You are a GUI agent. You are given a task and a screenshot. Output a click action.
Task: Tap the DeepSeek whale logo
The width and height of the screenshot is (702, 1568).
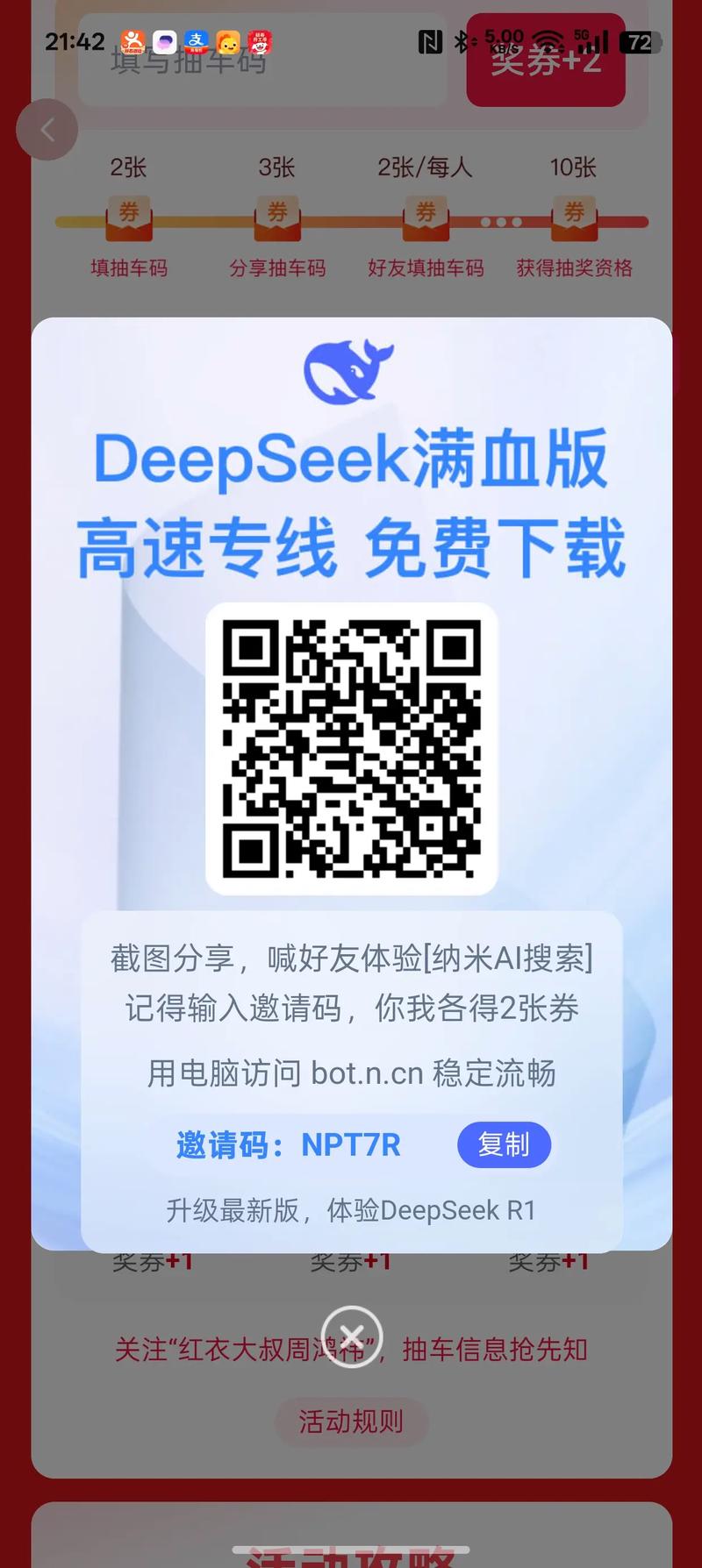(x=351, y=368)
